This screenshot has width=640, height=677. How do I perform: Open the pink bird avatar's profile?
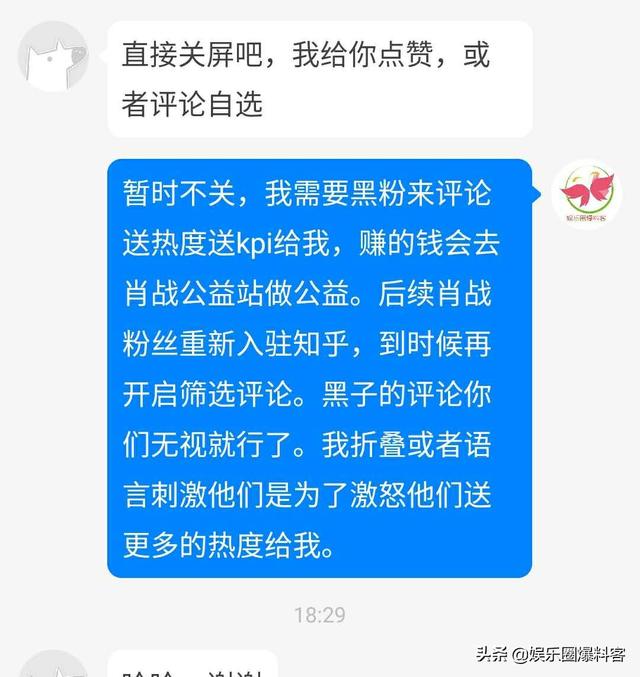pos(587,193)
